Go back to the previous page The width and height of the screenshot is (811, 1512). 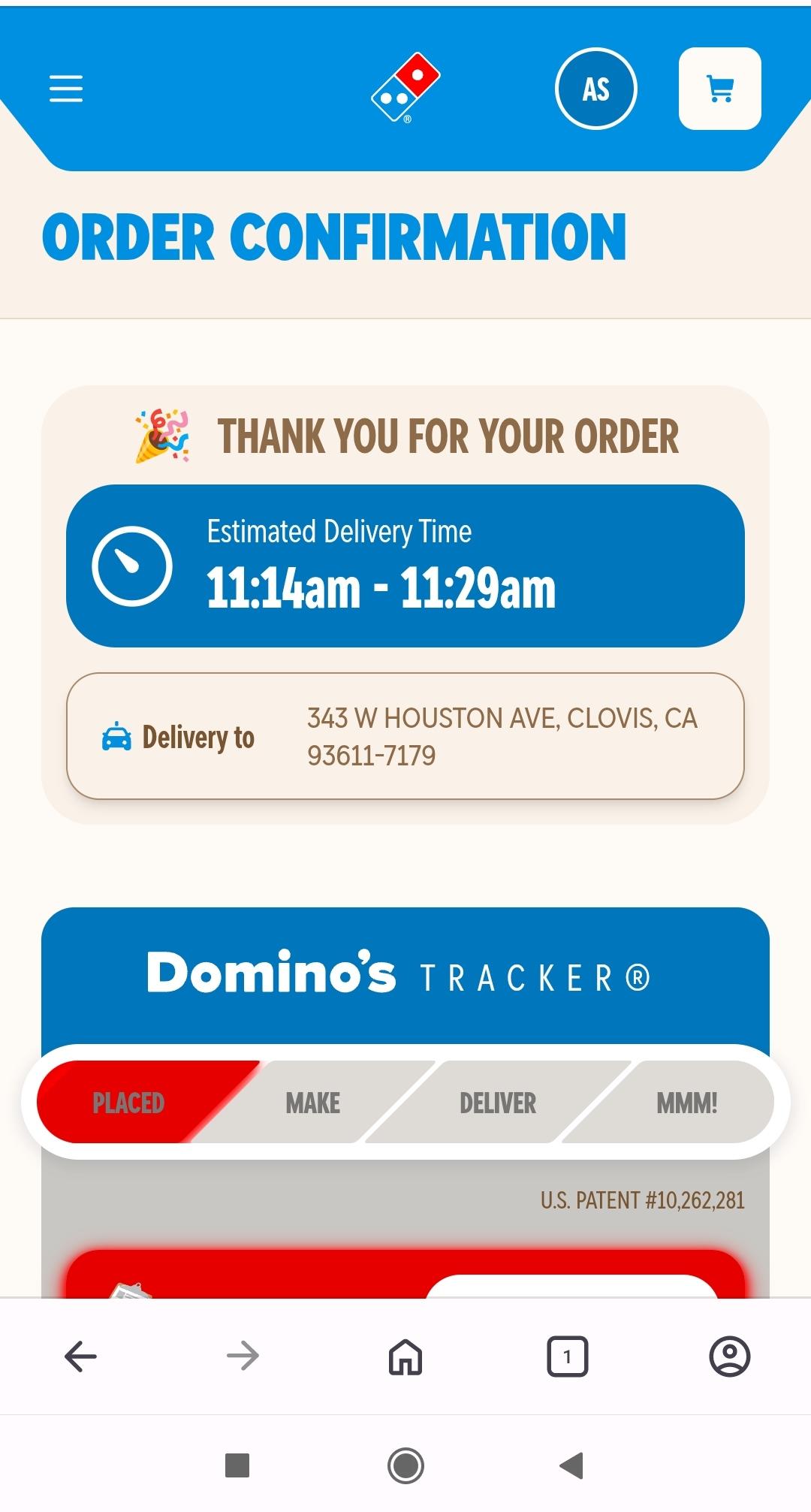(x=81, y=1357)
